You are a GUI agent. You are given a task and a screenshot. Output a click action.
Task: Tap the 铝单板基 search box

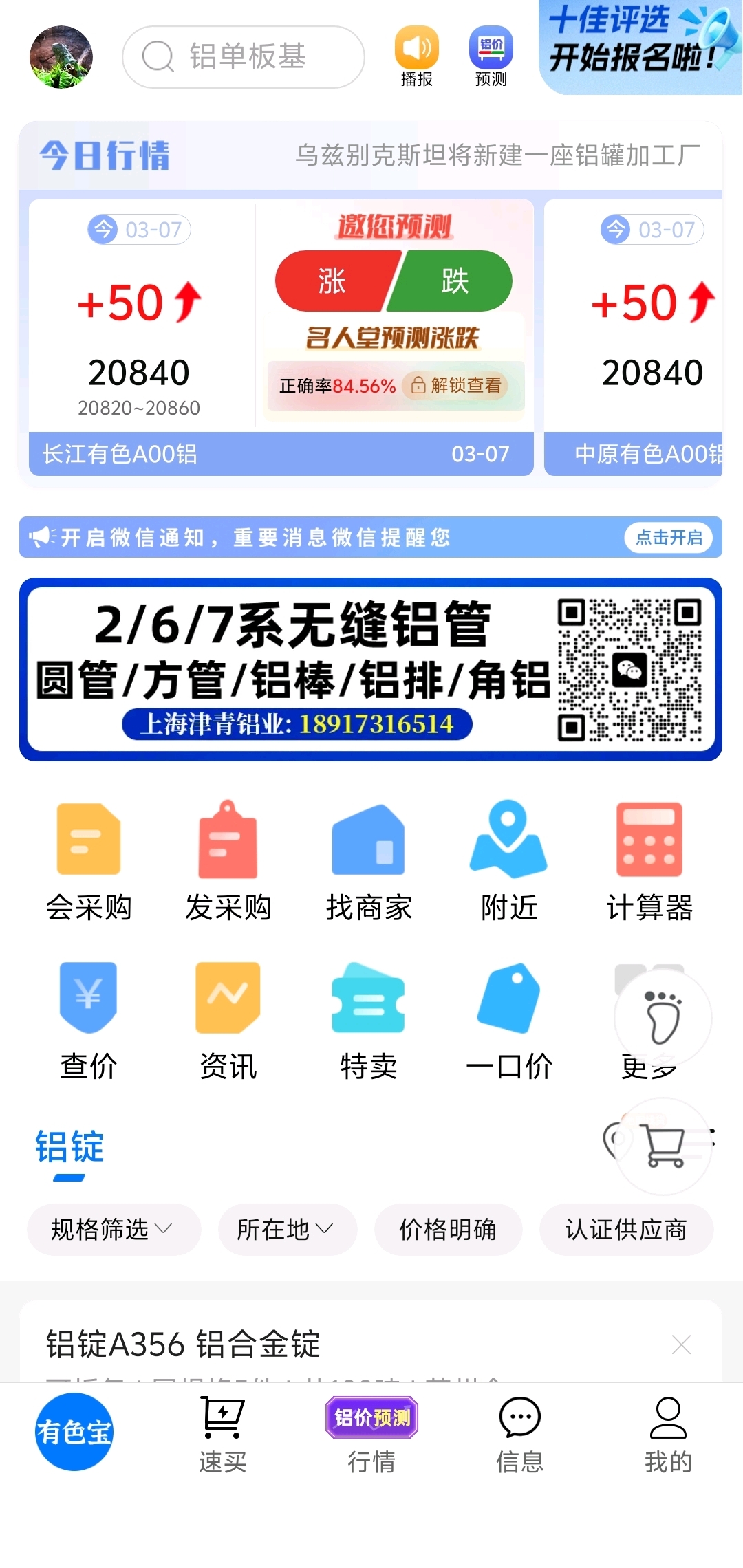[244, 57]
